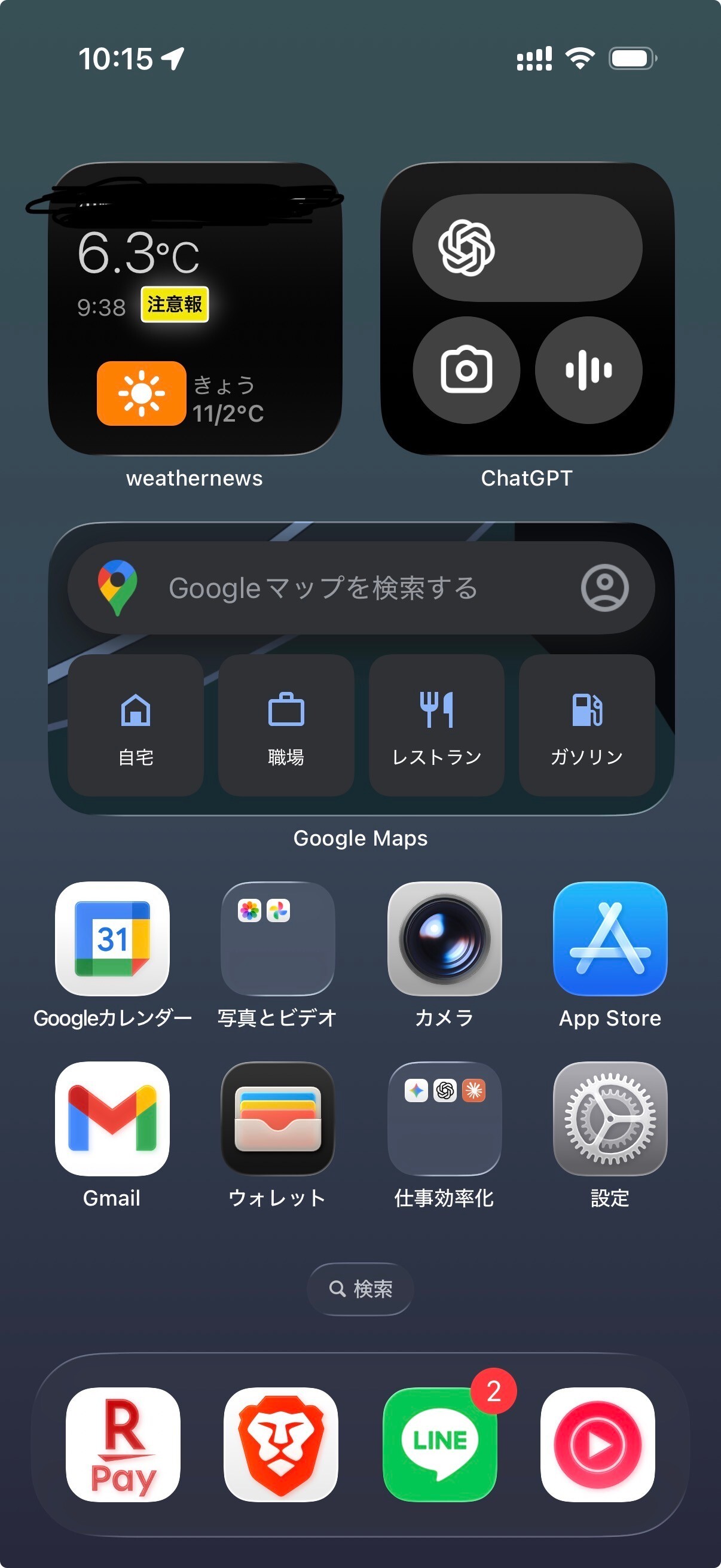The height and width of the screenshot is (1568, 721).
Task: Start a new ChatGPT text prompt
Action: 527,248
